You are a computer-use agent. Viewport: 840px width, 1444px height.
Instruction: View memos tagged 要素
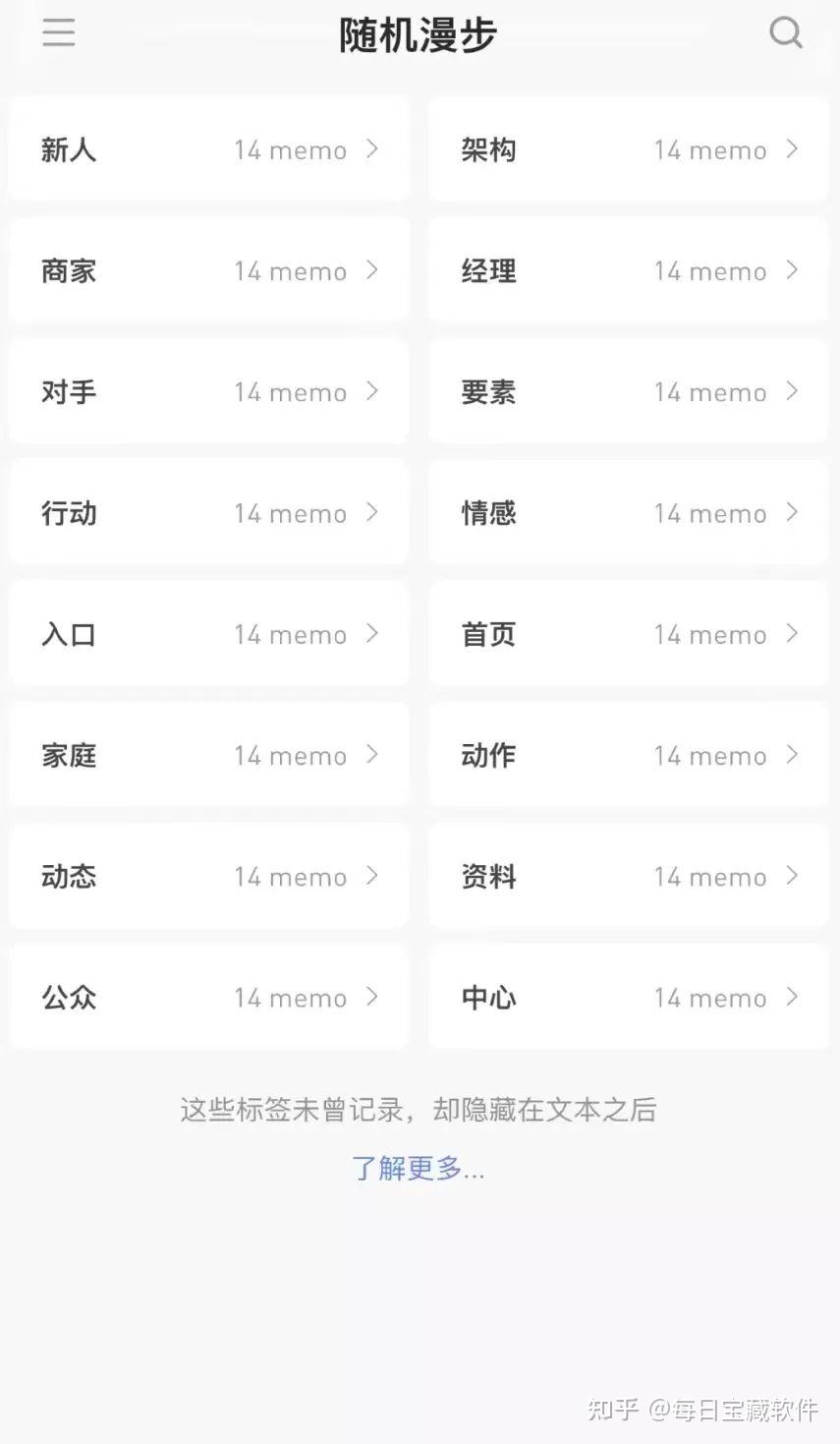point(629,391)
